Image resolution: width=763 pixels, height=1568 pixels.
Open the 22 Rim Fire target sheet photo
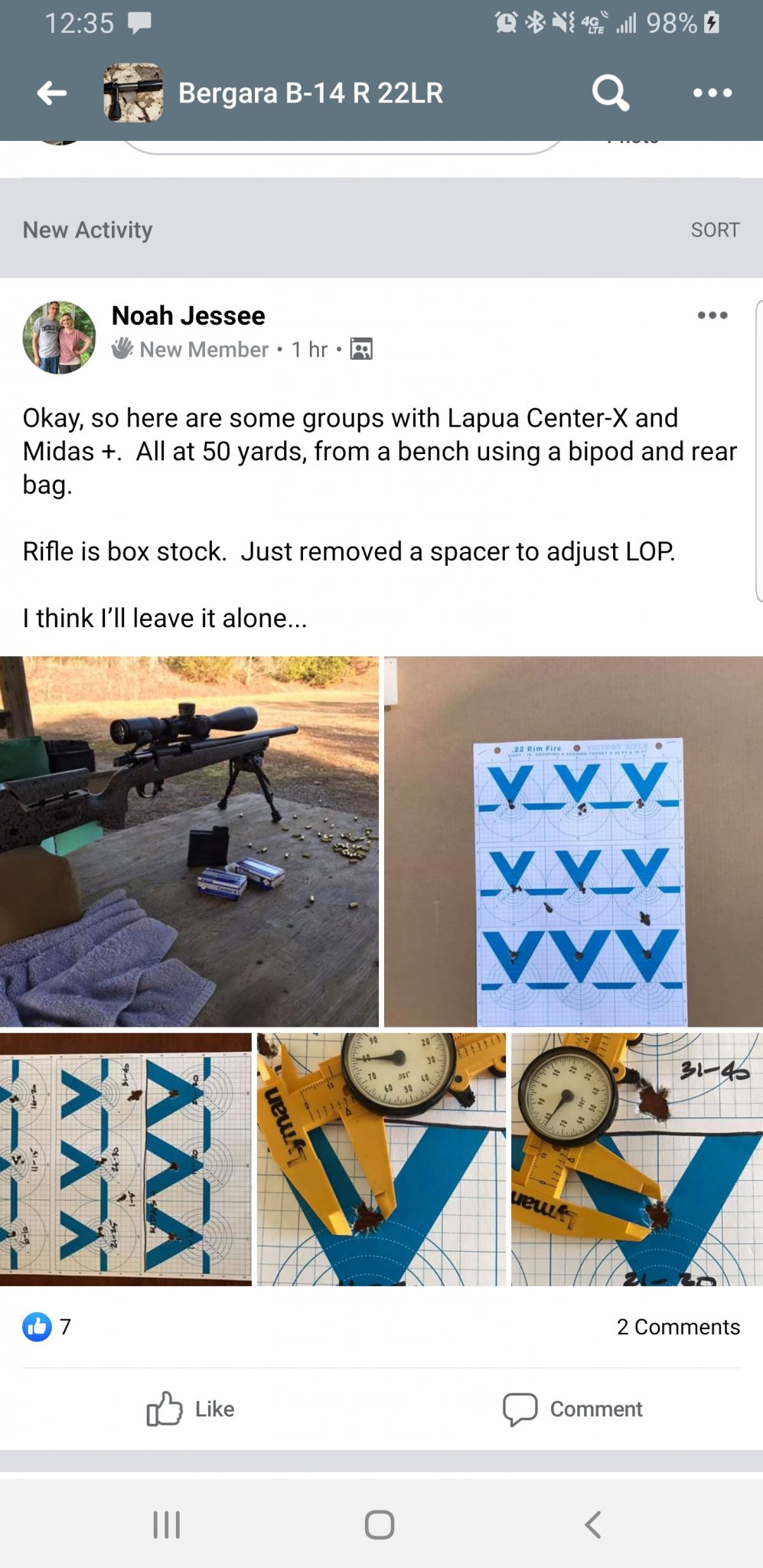tap(573, 841)
